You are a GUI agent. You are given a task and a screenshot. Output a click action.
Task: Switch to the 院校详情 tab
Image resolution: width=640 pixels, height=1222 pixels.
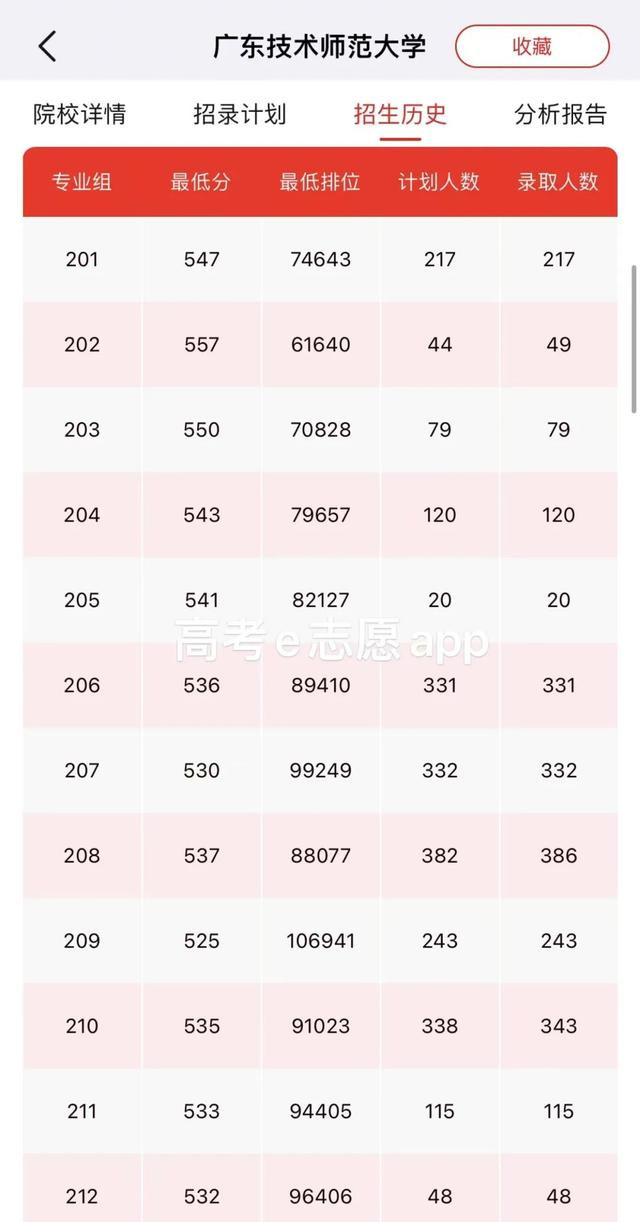(80, 114)
